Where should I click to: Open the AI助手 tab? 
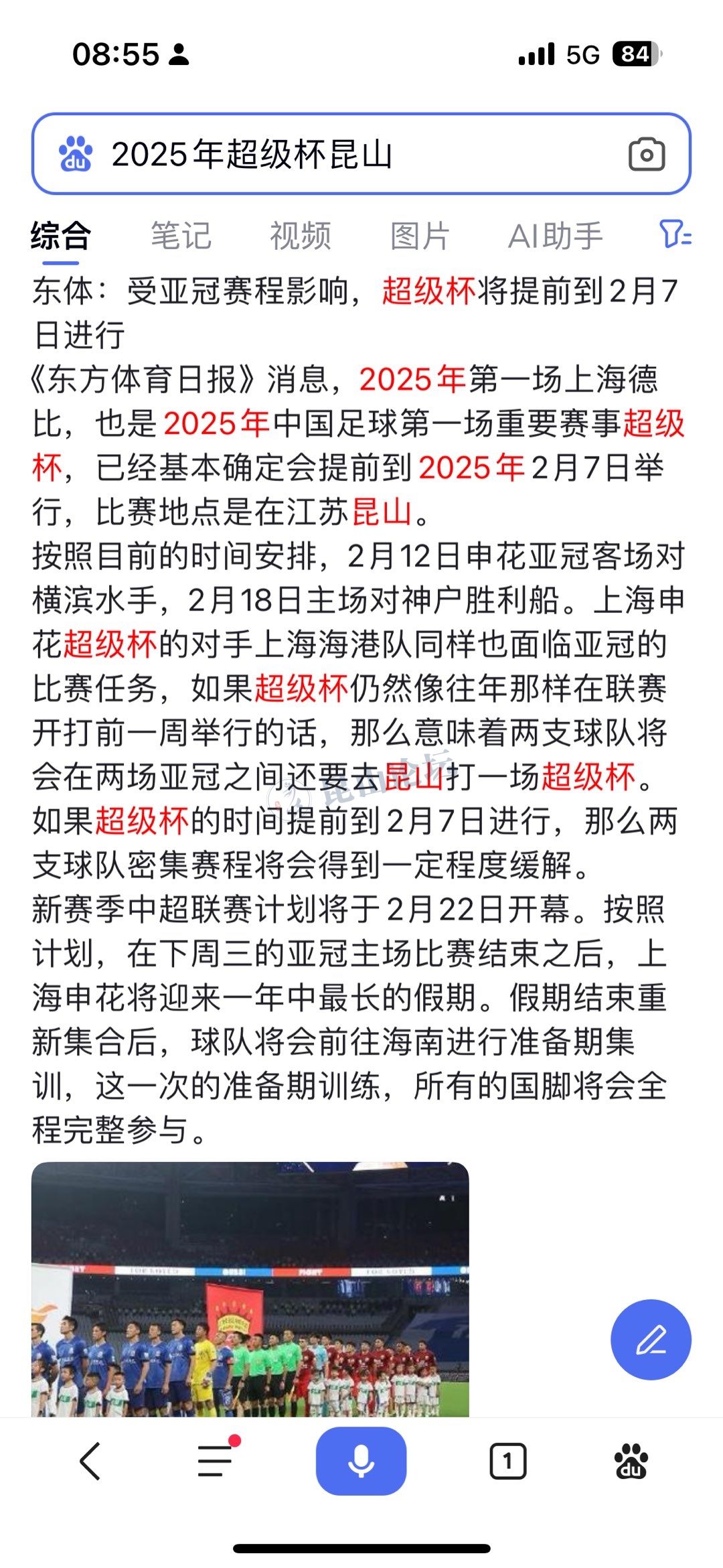555,236
